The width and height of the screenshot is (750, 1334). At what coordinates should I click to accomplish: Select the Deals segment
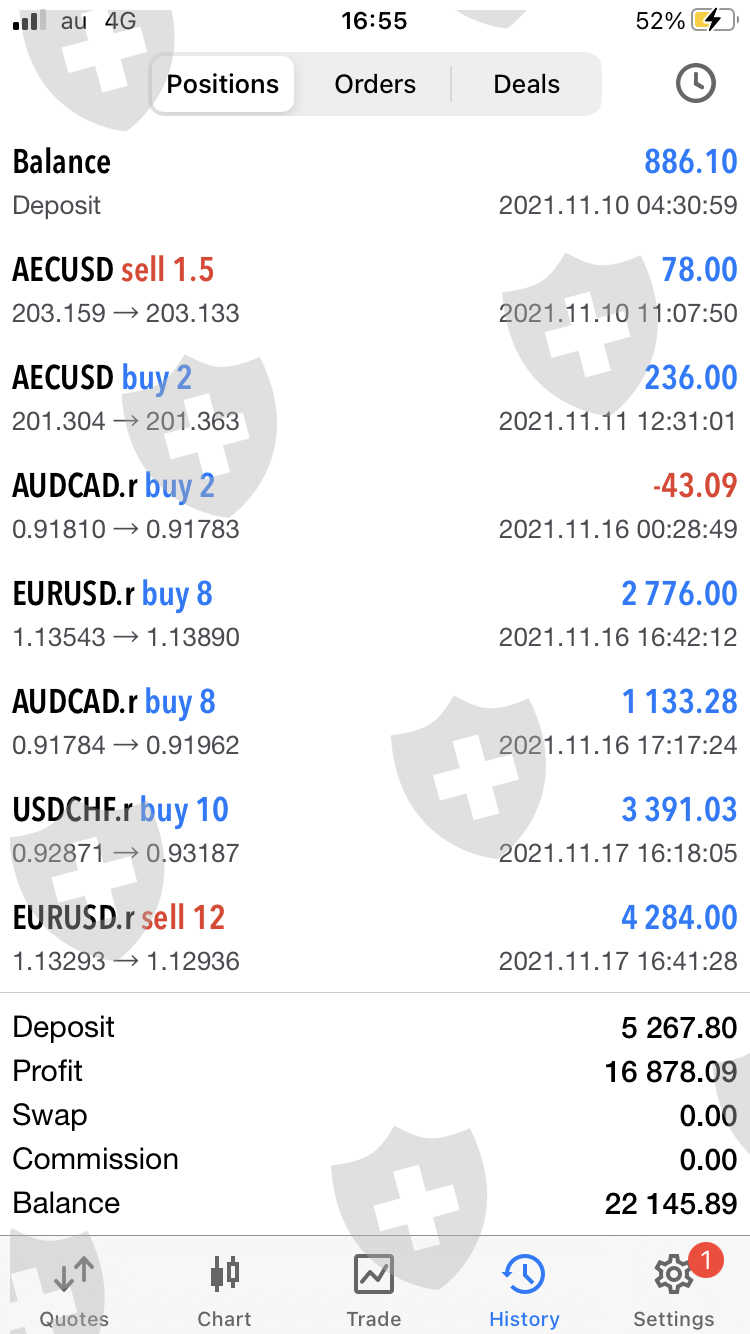(x=526, y=84)
